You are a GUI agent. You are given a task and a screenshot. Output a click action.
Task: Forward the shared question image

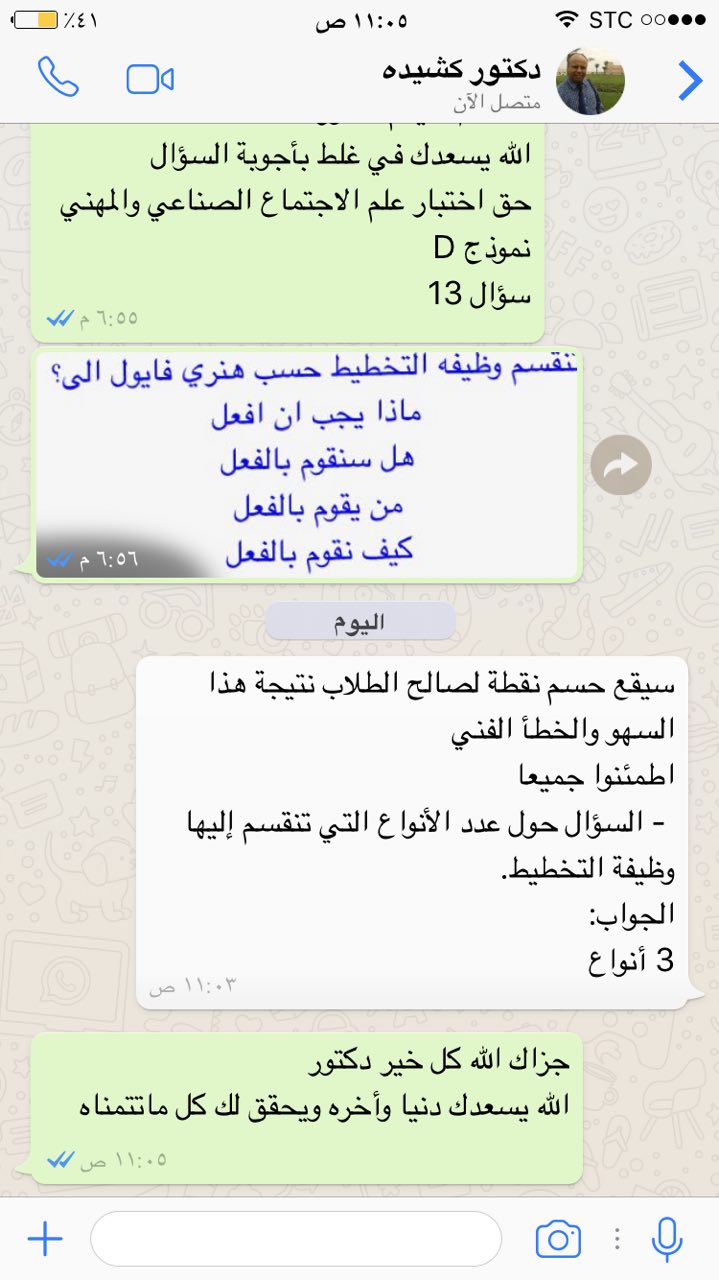621,464
